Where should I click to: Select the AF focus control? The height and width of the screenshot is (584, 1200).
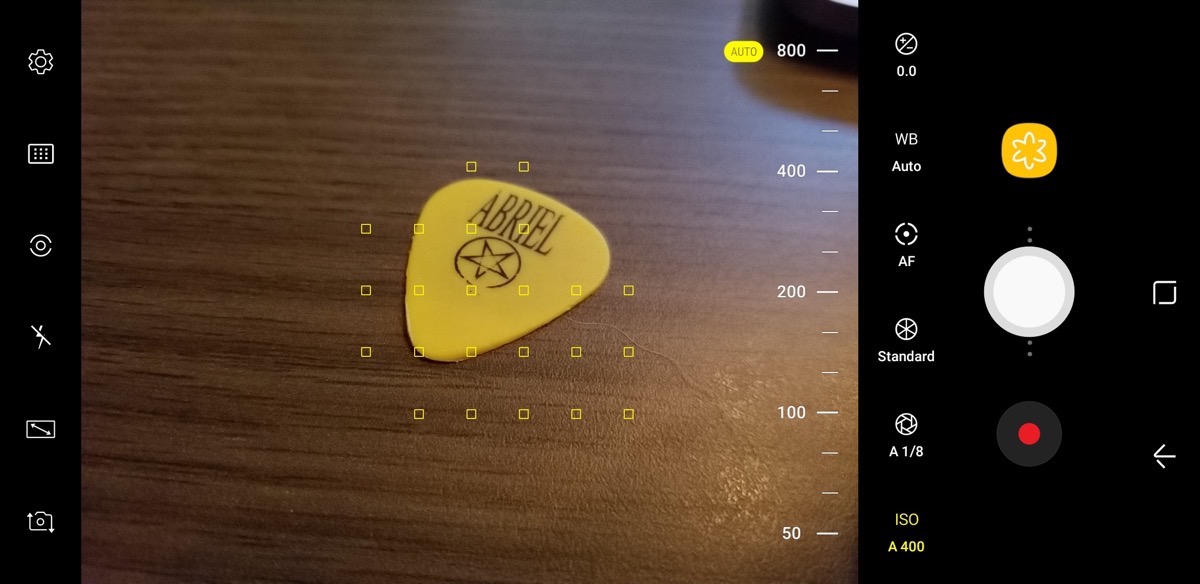click(906, 245)
